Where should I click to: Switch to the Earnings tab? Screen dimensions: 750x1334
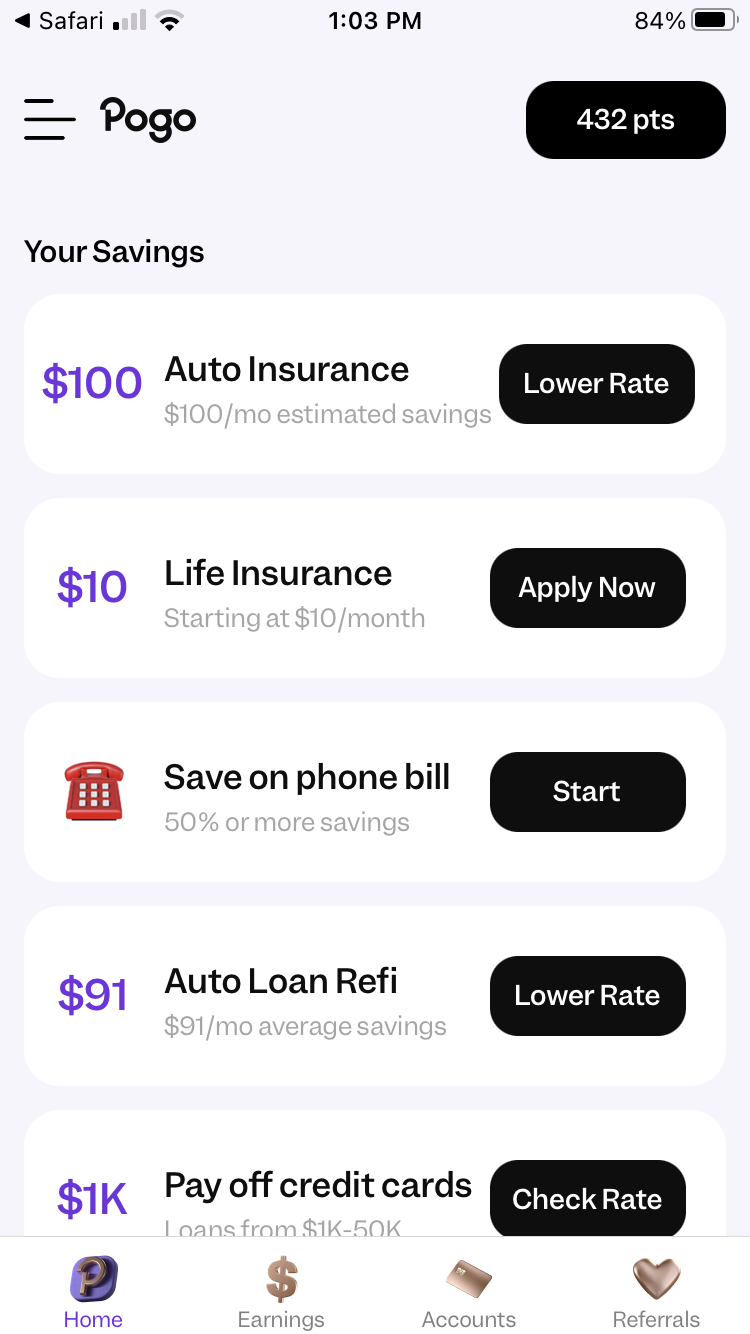[x=281, y=1293]
